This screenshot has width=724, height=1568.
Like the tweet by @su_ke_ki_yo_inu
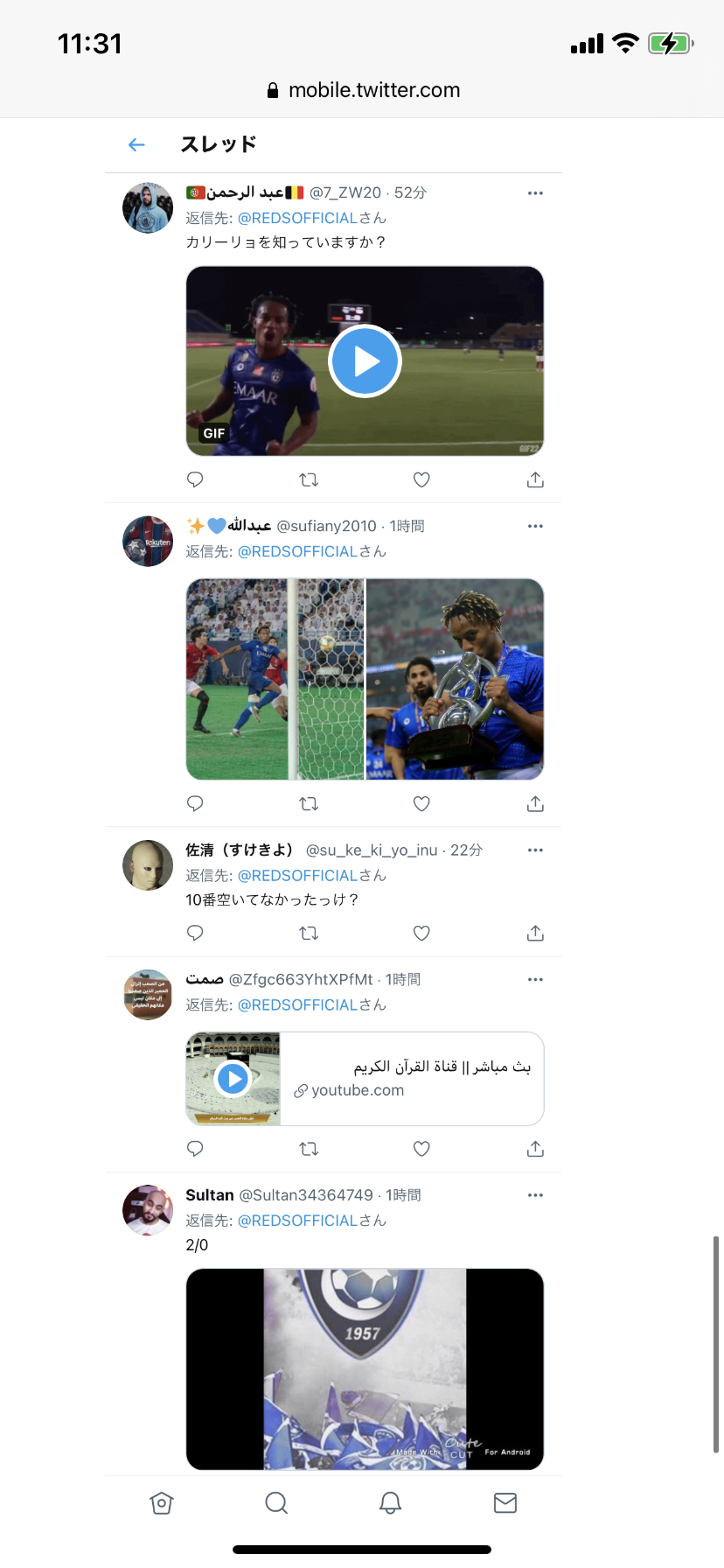point(421,933)
